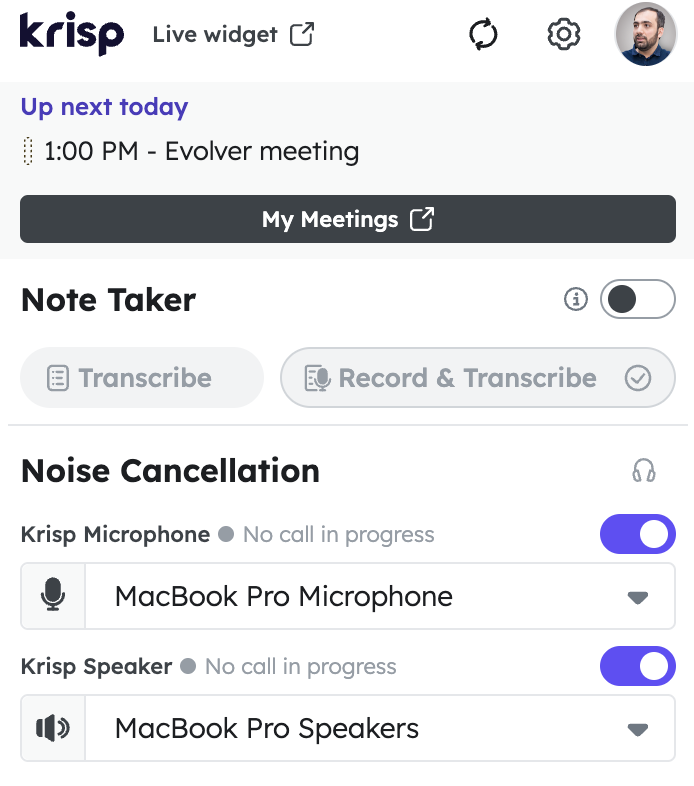Select the Transcribe option
This screenshot has height=786, width=694.
pos(141,378)
